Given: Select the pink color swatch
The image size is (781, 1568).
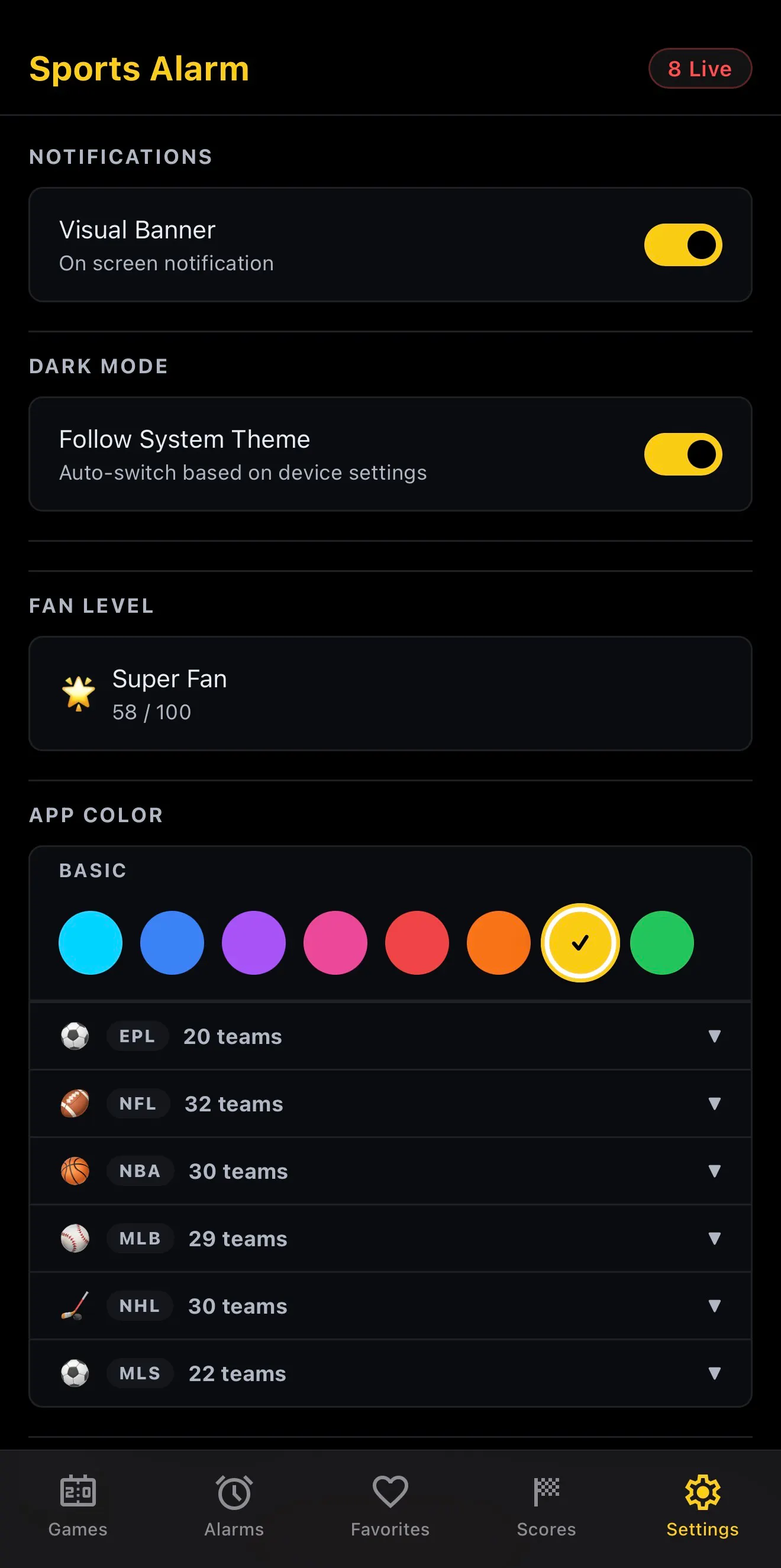Looking at the screenshot, I should (335, 942).
